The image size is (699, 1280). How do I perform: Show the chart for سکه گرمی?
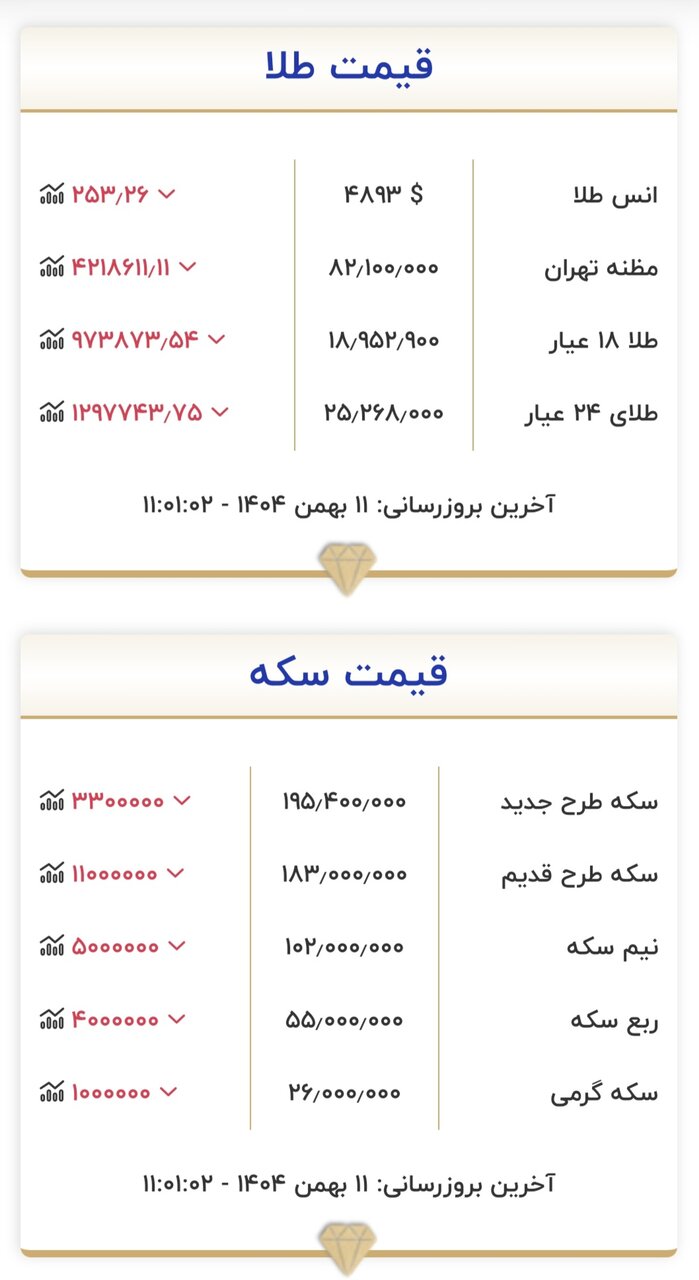pos(52,1092)
